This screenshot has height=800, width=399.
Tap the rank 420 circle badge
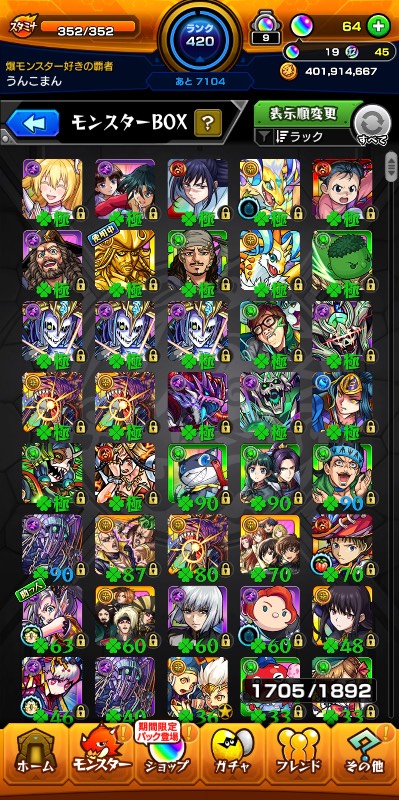click(x=200, y=37)
